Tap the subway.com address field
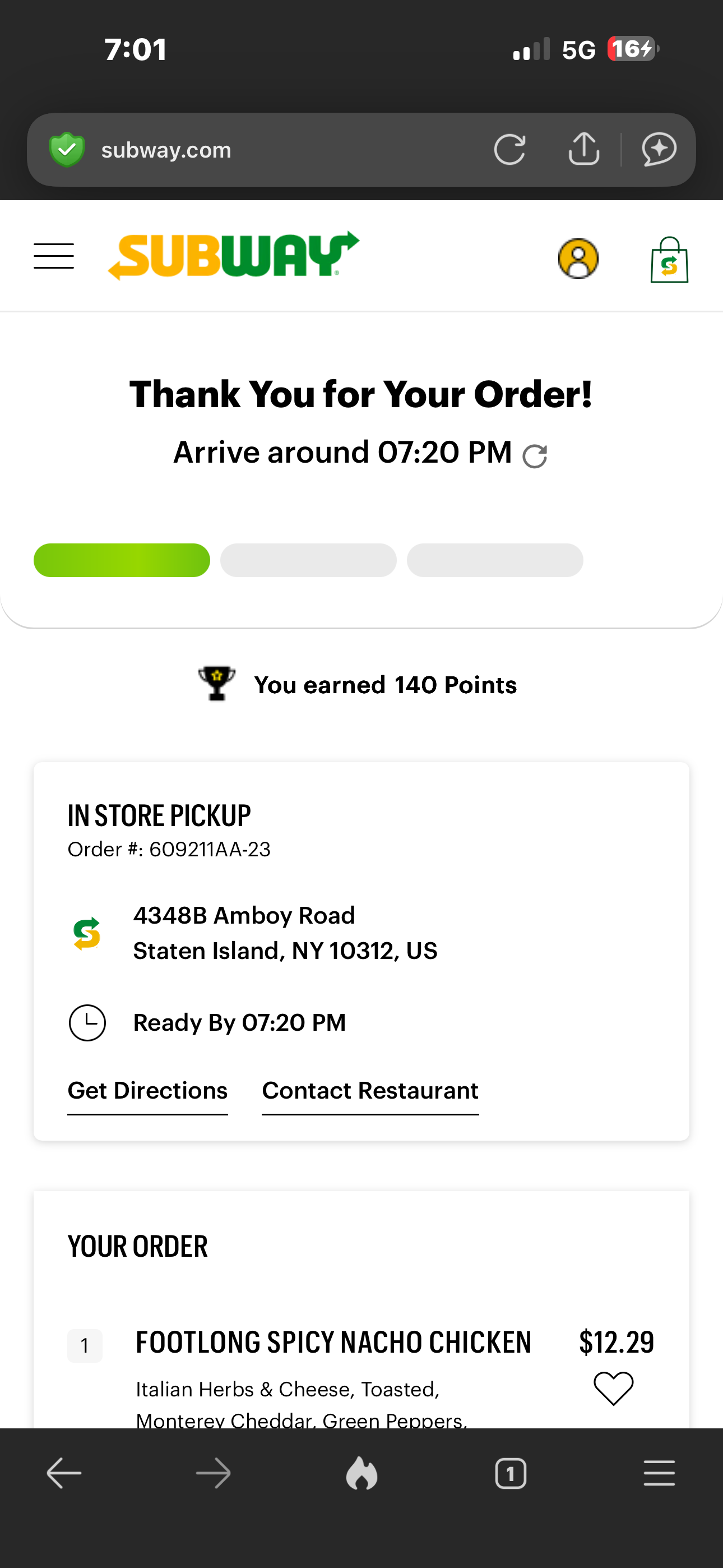Viewport: 723px width, 1568px height. [243, 150]
